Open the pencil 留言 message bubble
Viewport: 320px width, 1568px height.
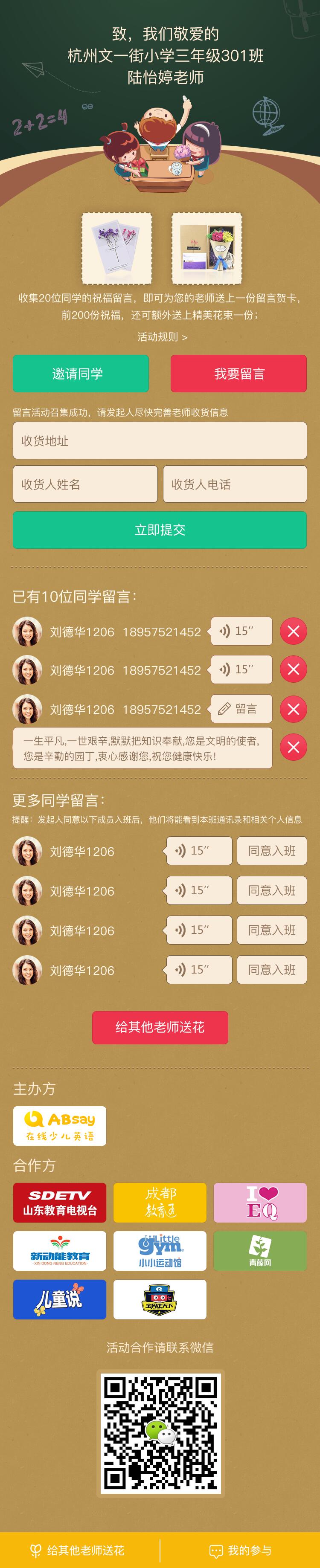coord(241,709)
